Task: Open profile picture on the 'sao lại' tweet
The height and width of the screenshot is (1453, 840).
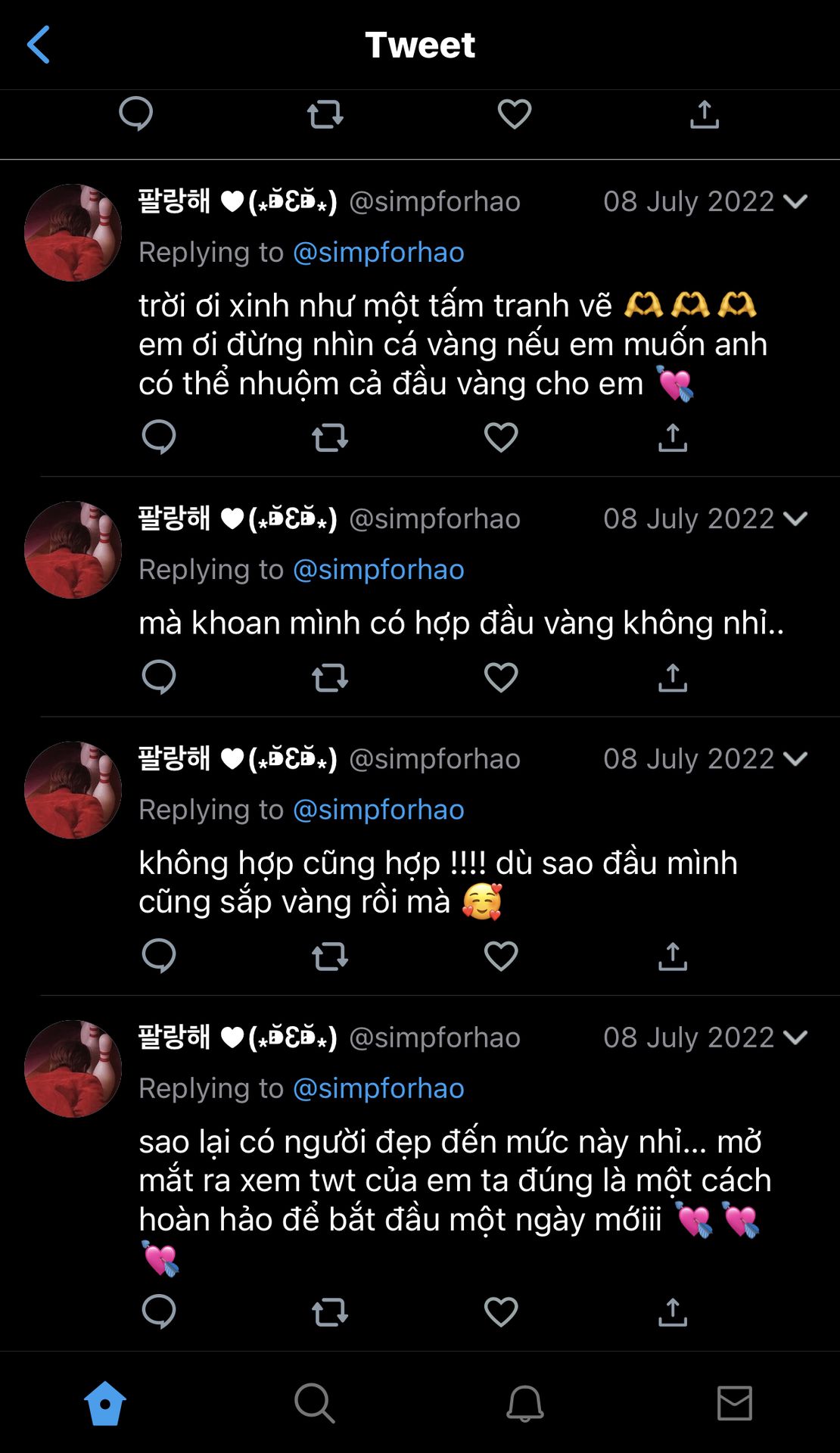Action: pyautogui.click(x=73, y=1069)
